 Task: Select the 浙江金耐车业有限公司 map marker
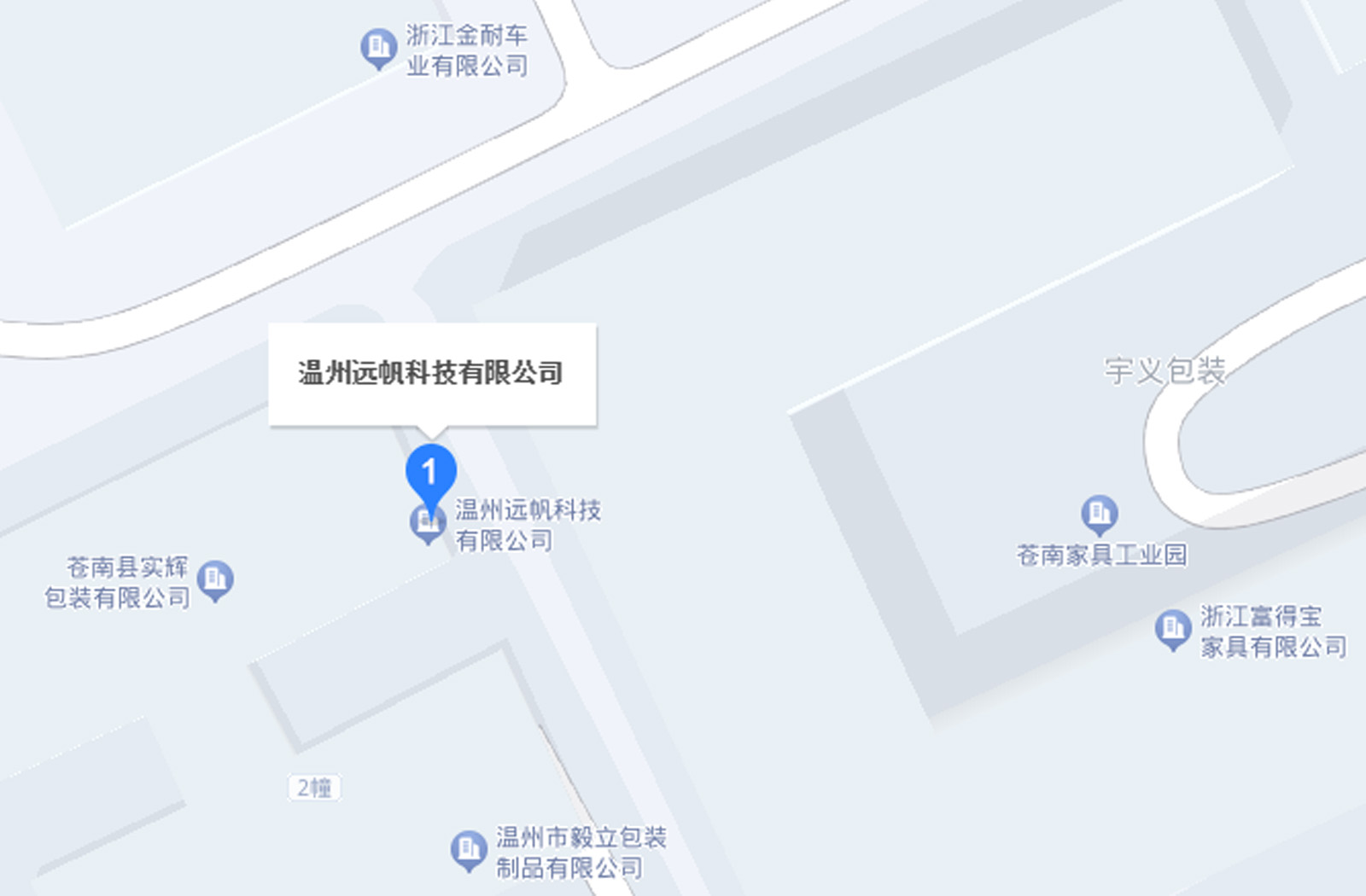coord(378,48)
